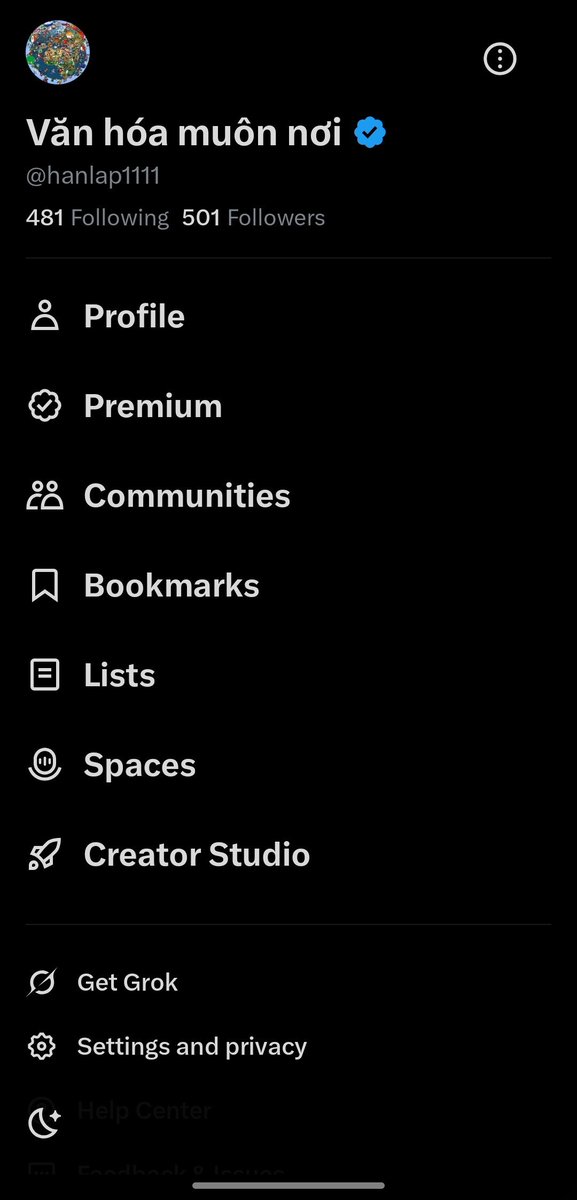Select Get Grok
The image size is (577, 1200).
(x=288, y=983)
